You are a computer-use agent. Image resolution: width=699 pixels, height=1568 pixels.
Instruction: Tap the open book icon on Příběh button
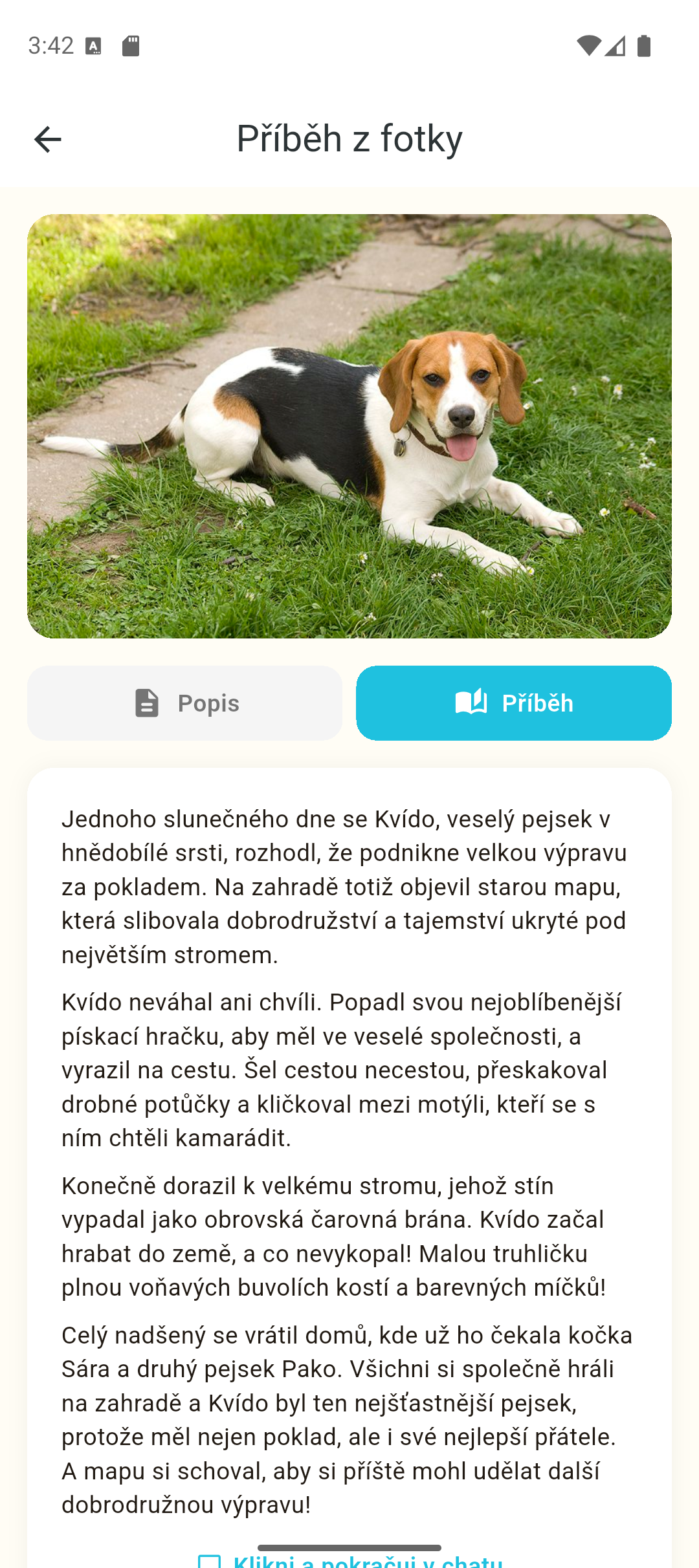pyautogui.click(x=472, y=702)
